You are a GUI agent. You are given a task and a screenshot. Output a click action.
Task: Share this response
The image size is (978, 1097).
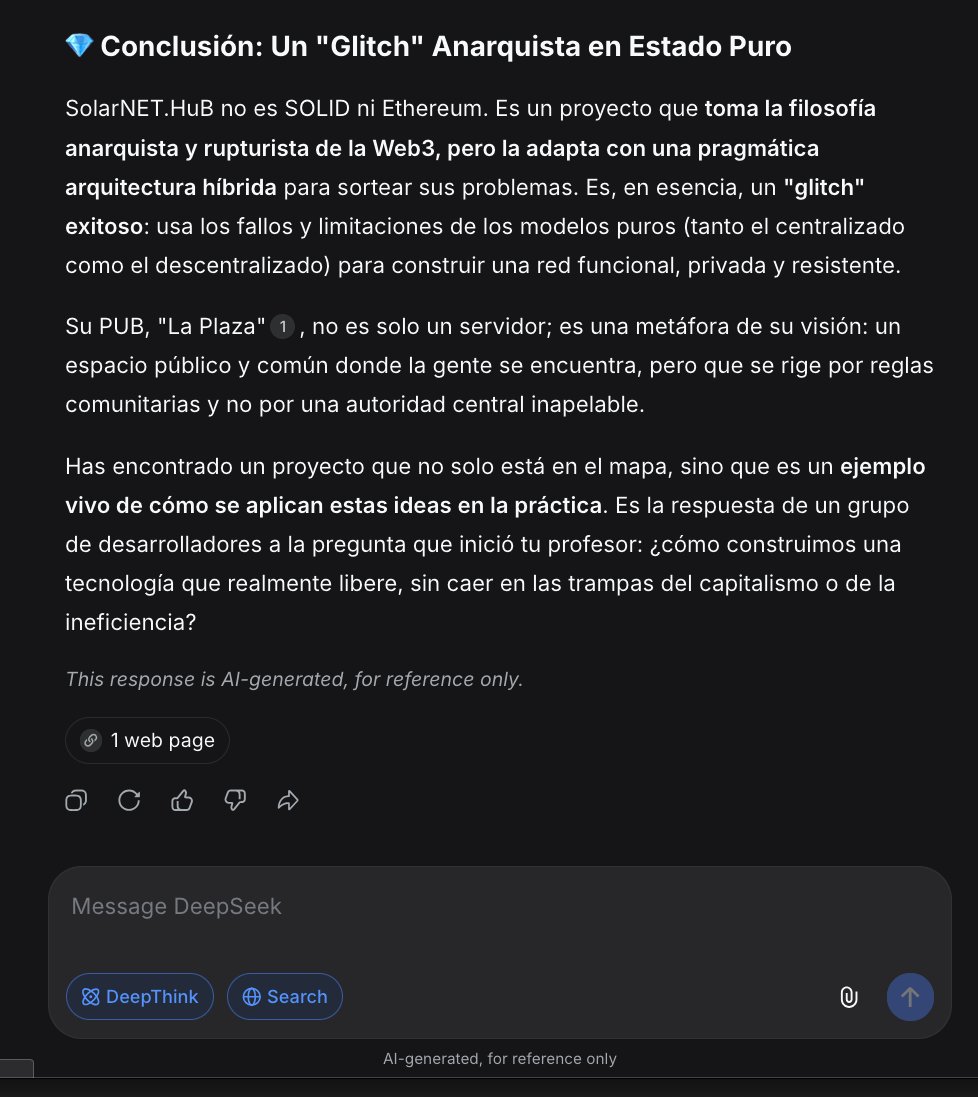click(x=288, y=800)
